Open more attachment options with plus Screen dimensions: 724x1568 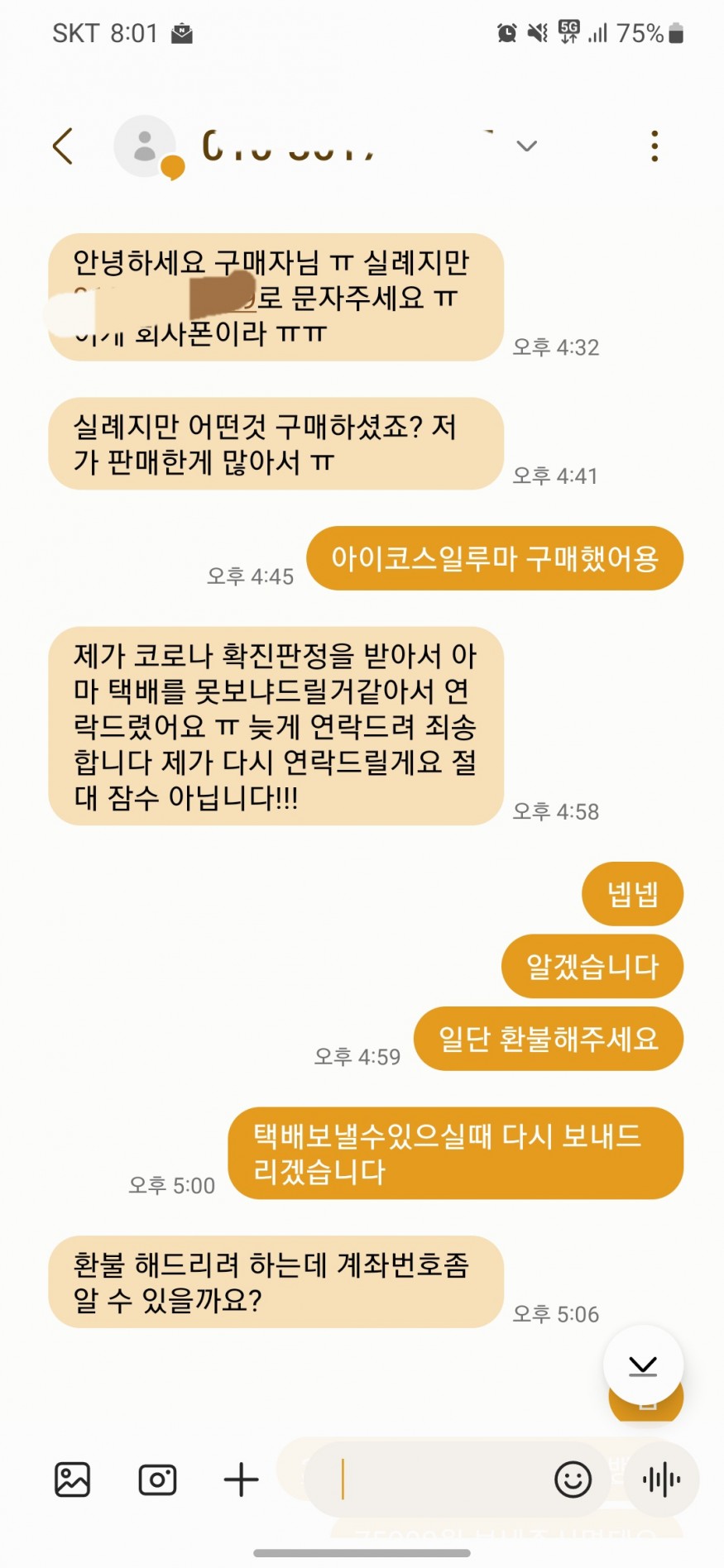point(242,1480)
